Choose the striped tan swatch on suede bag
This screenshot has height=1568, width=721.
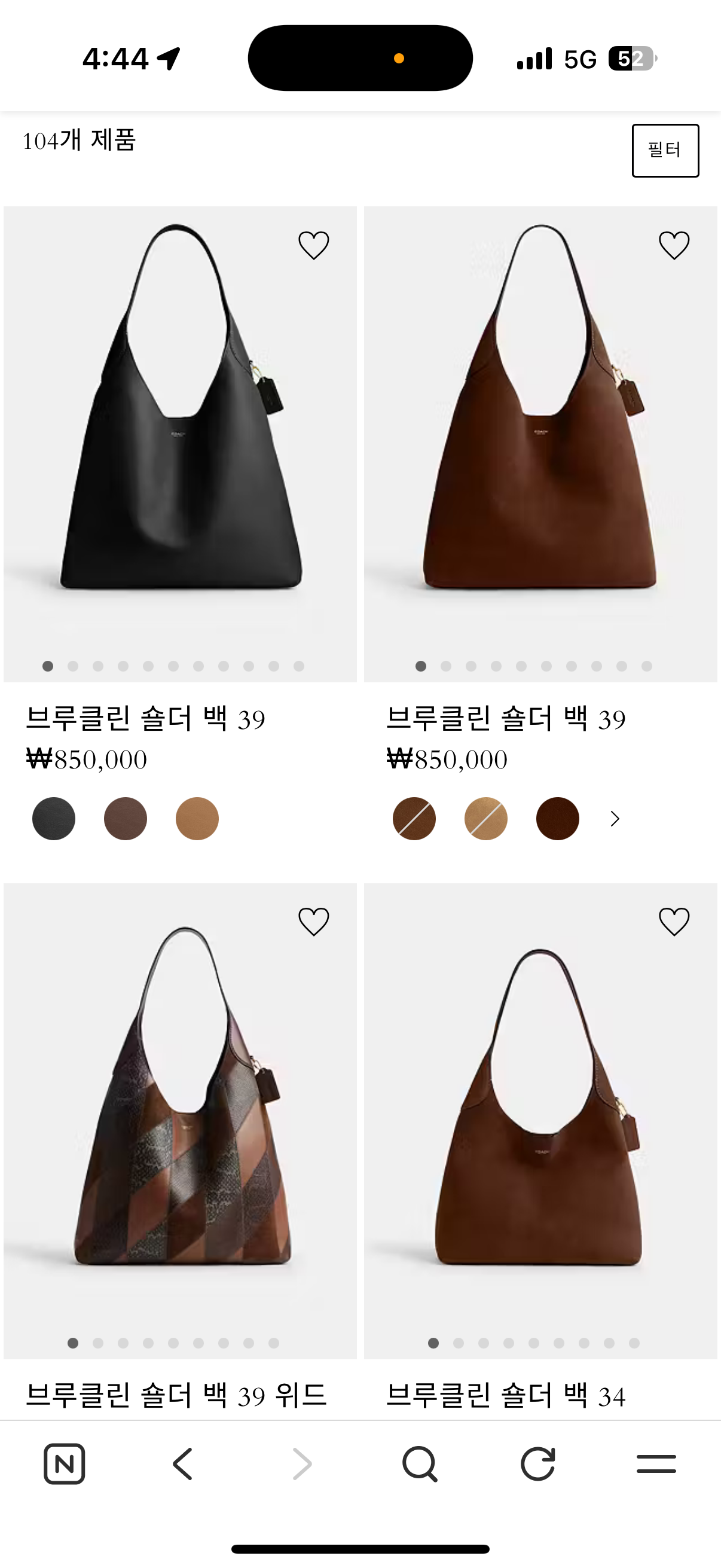tap(485, 819)
